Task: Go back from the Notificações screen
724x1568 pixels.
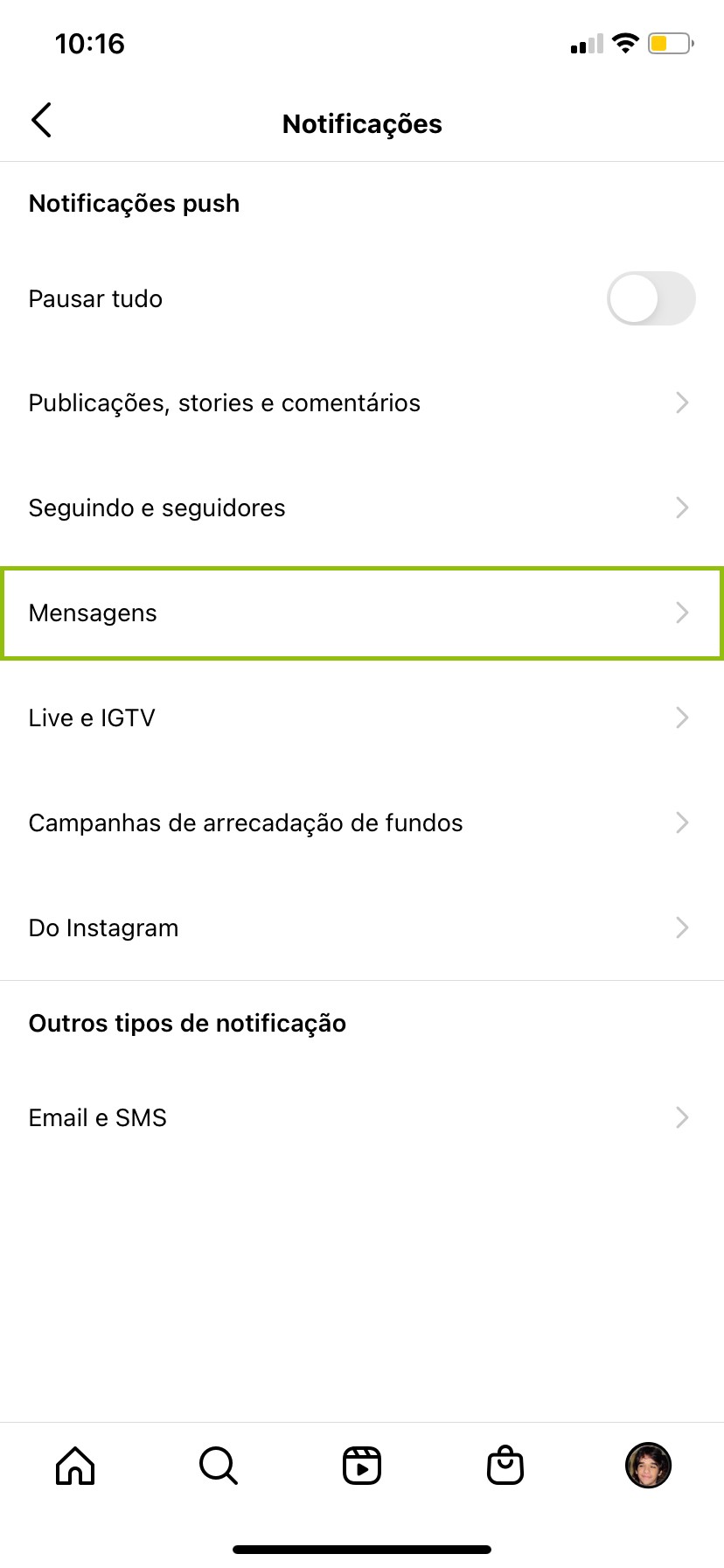Action: 42,121
